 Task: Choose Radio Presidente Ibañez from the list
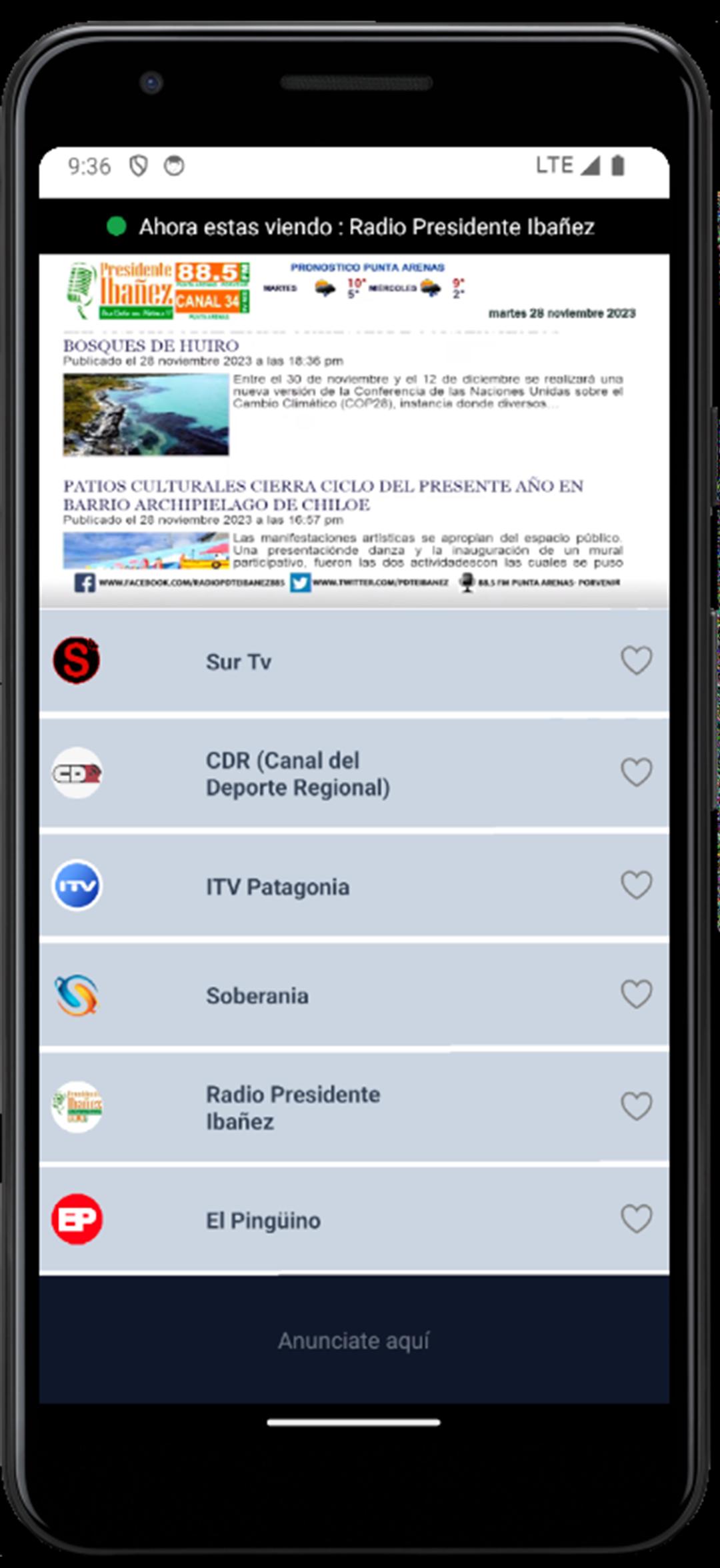tap(354, 1107)
